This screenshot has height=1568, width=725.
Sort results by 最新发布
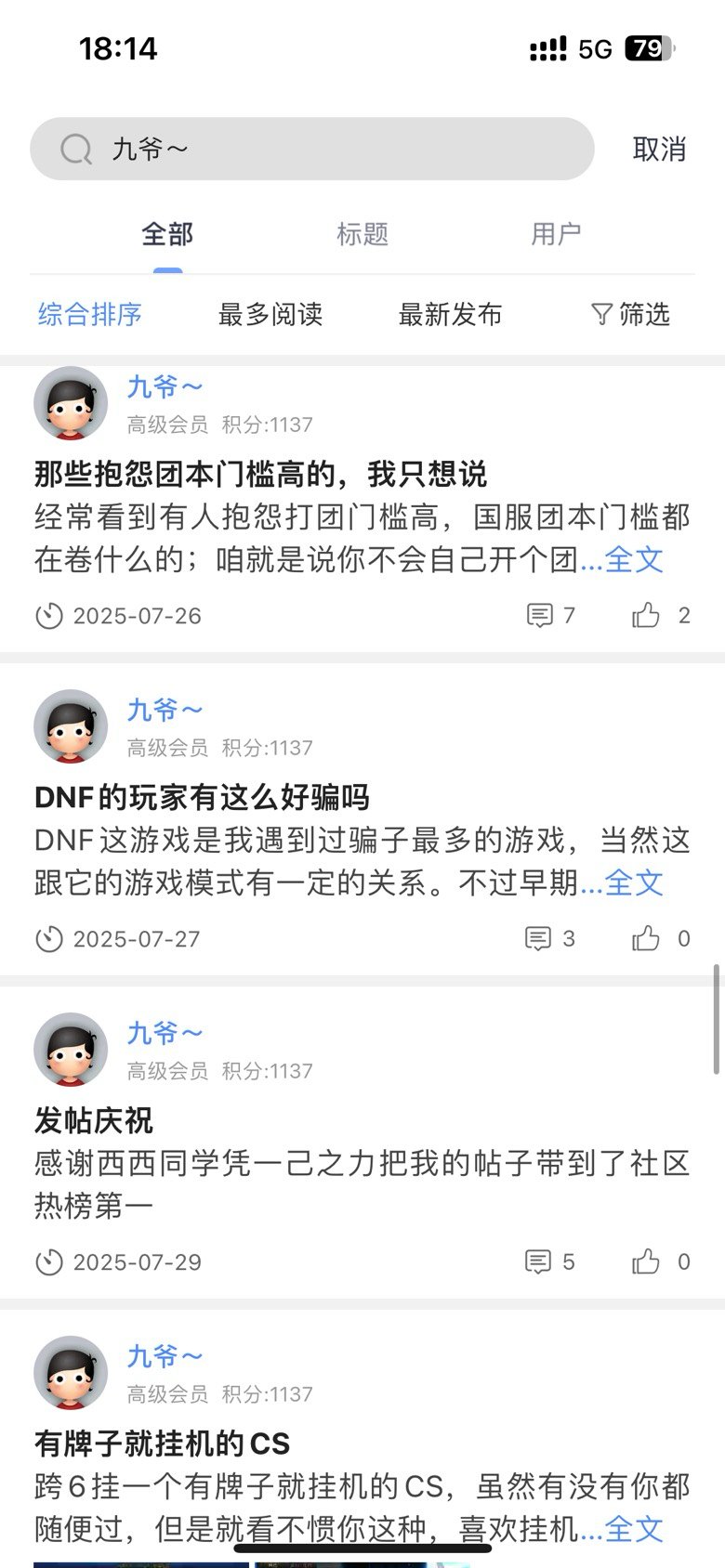451,314
